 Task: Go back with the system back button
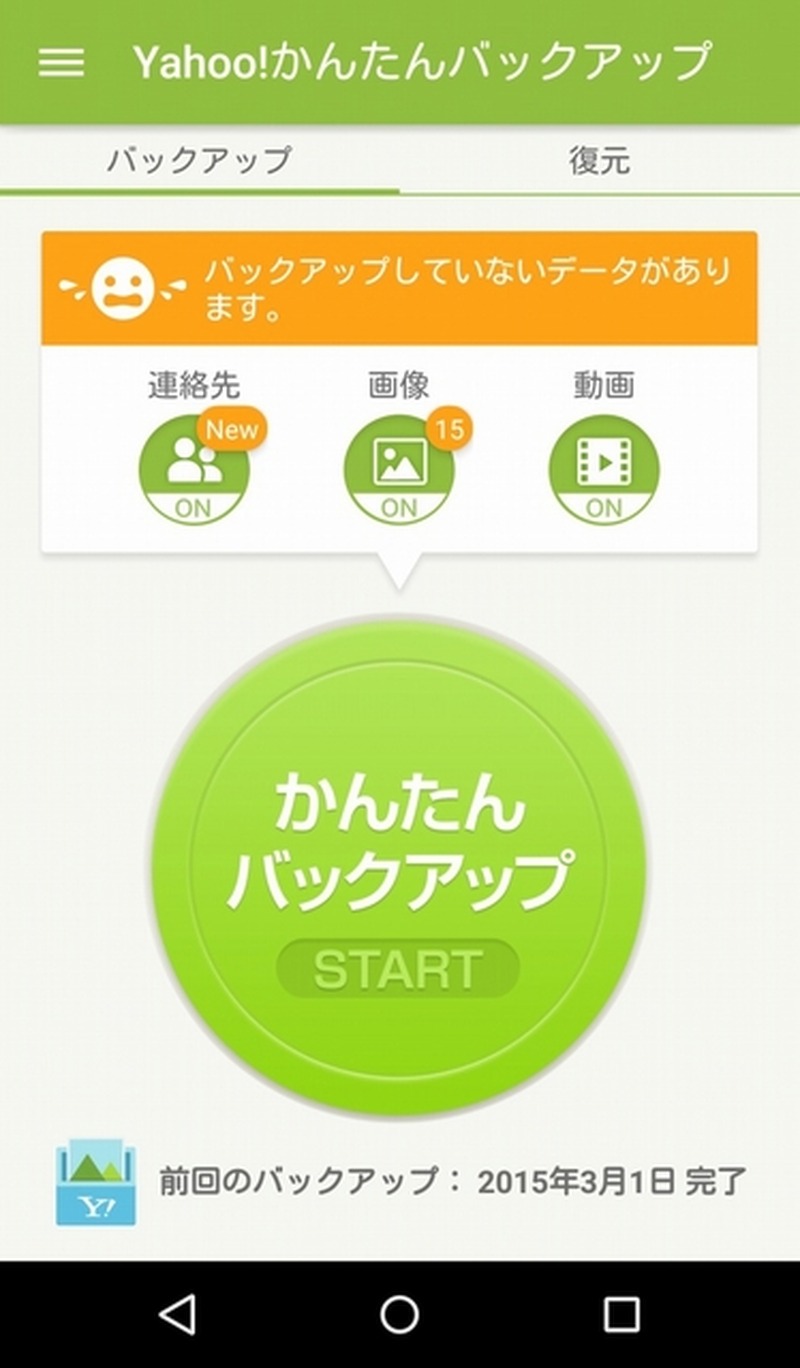[x=178, y=1315]
